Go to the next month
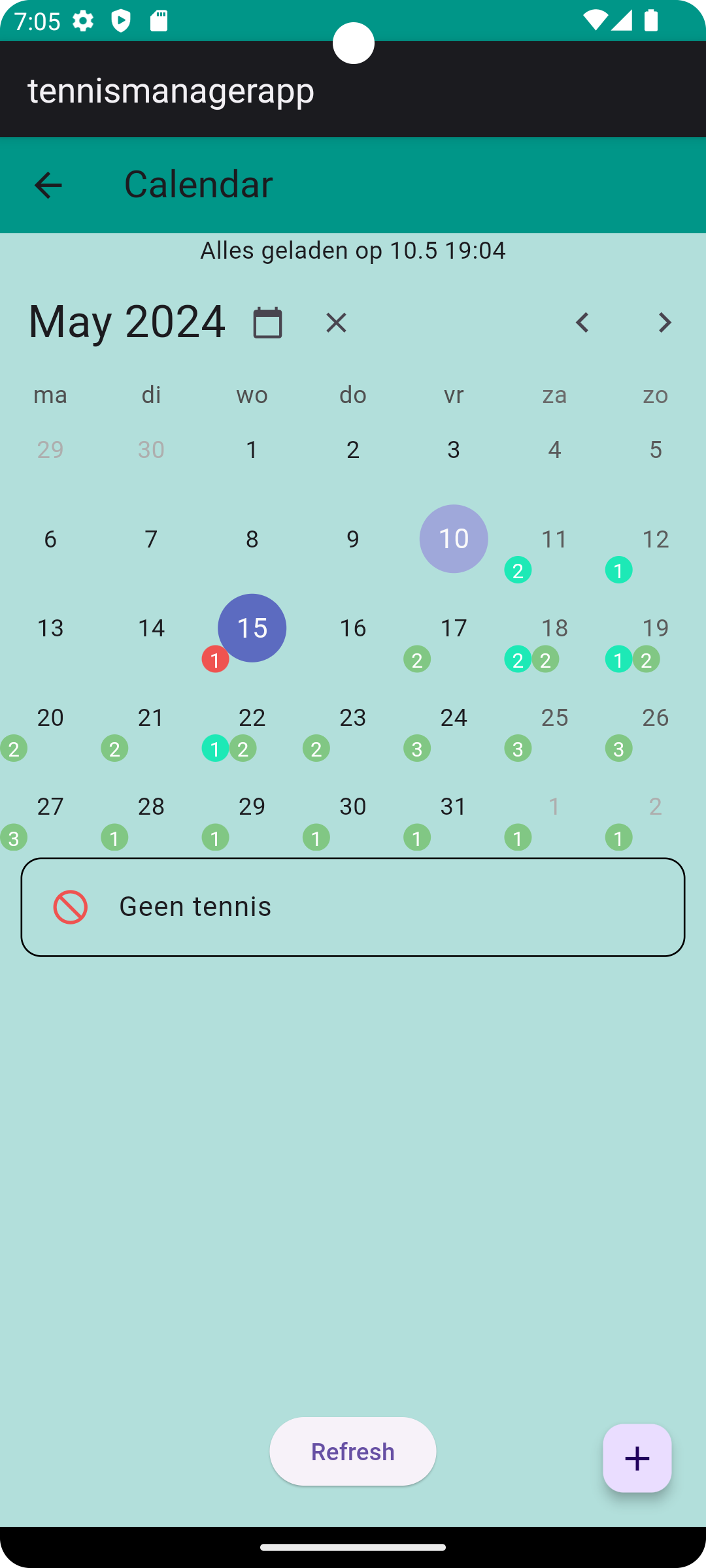This screenshot has height=1568, width=706. tap(665, 323)
